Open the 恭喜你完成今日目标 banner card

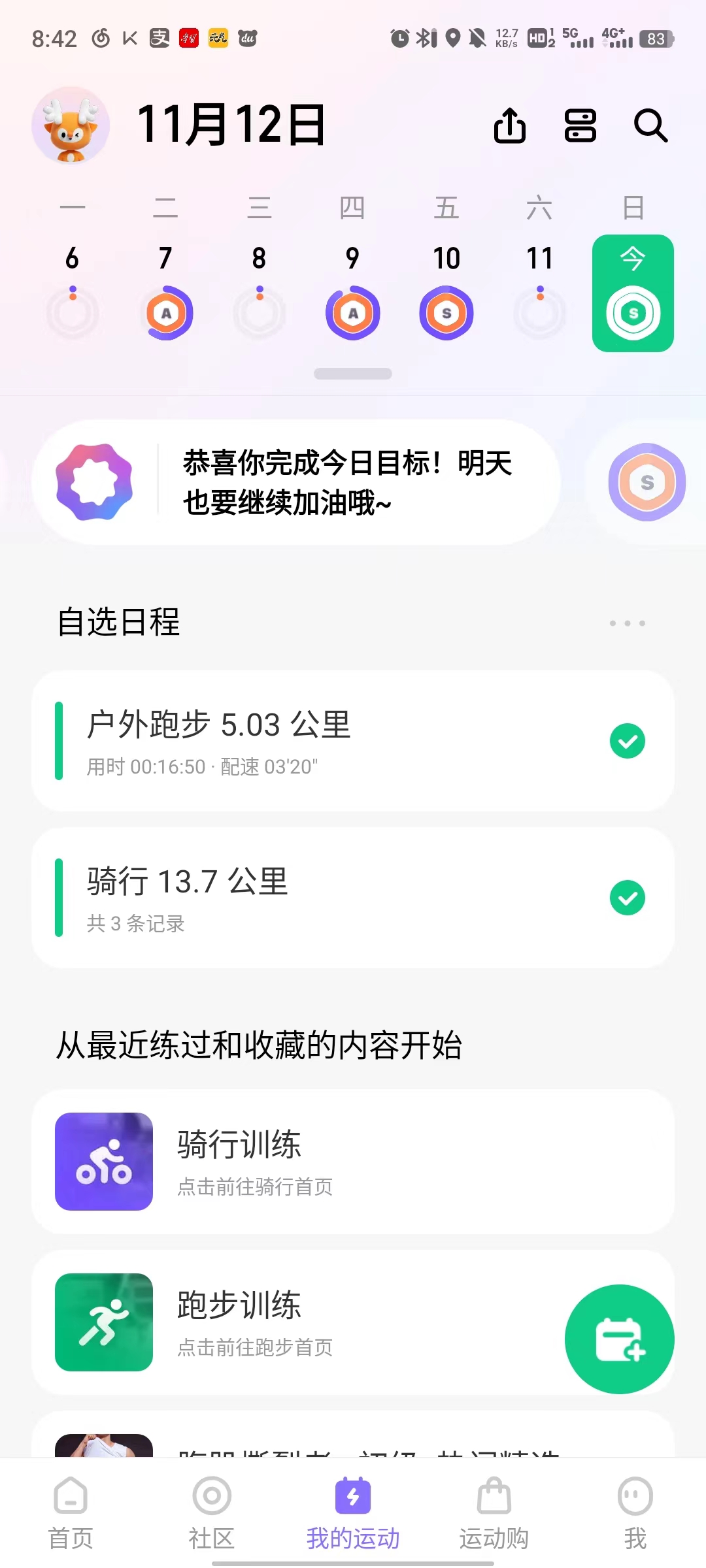click(x=296, y=482)
